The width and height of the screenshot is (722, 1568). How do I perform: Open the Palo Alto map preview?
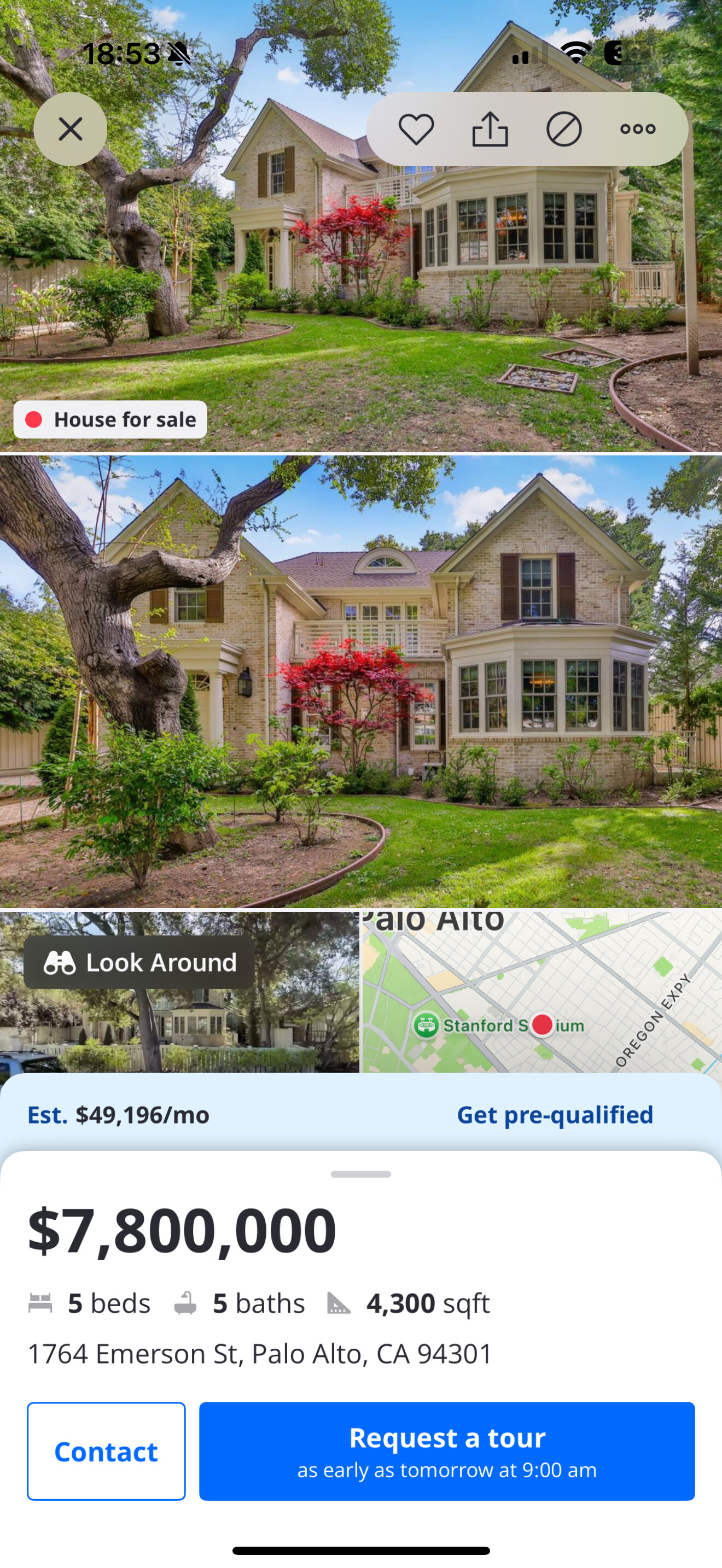pos(542,992)
